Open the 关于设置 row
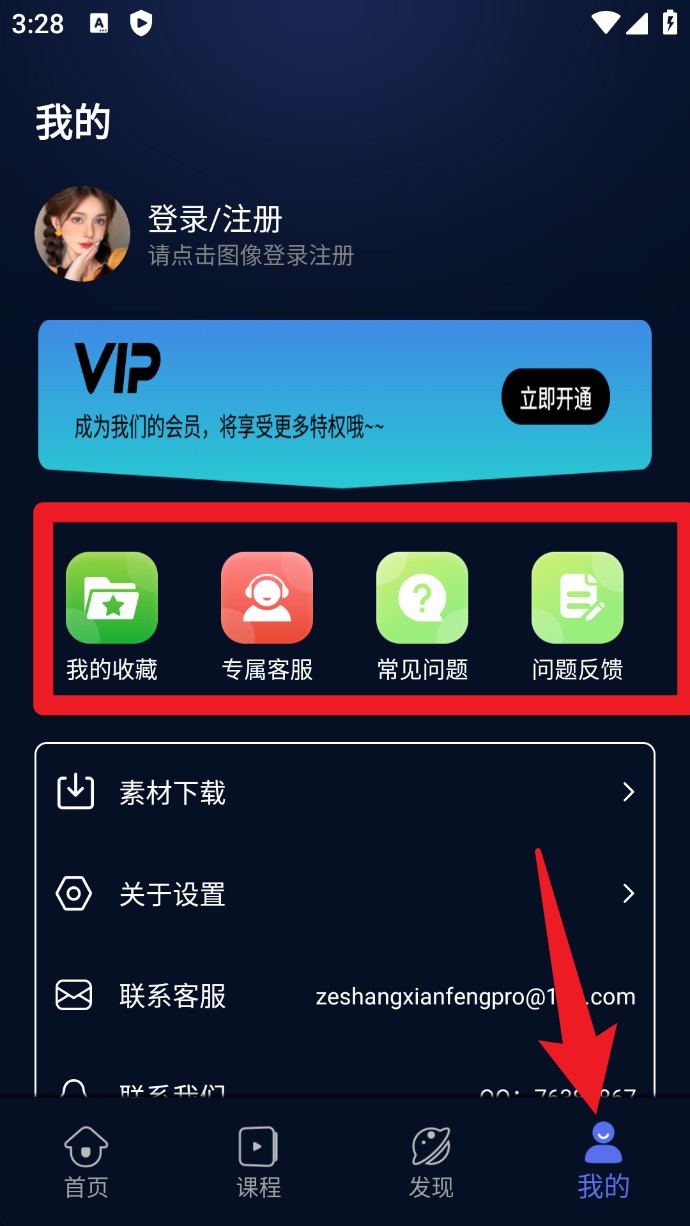Image resolution: width=690 pixels, height=1226 pixels. click(x=345, y=894)
